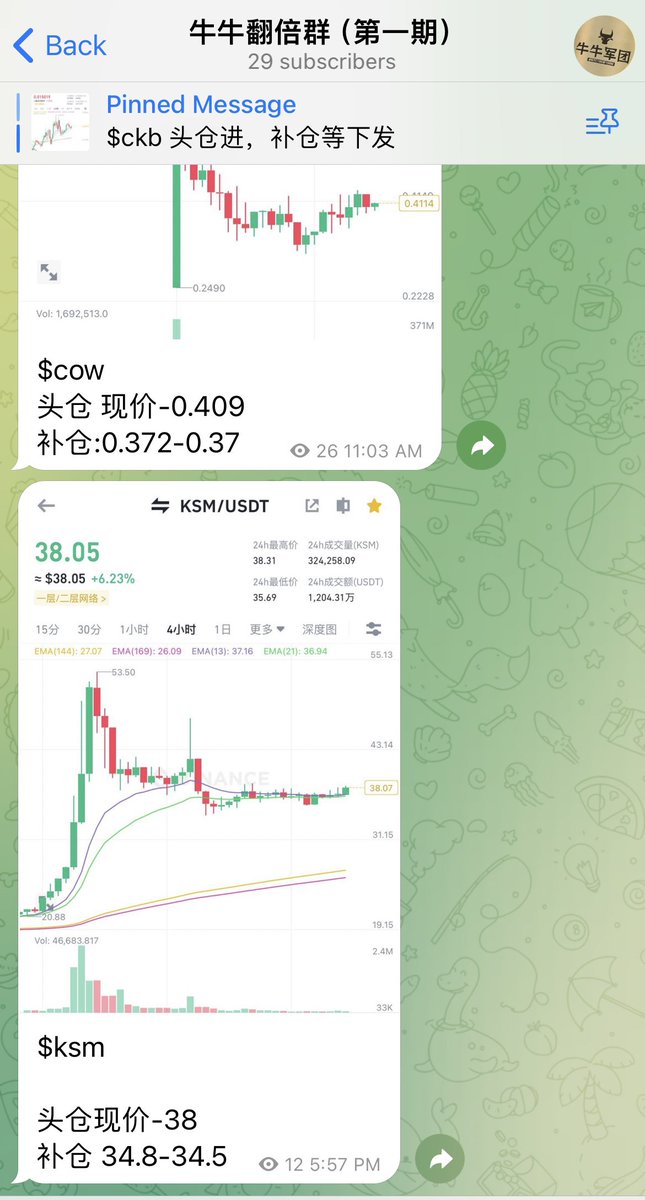645x1200 pixels.
Task: Show the list of pinned messages
Action: pyautogui.click(x=602, y=123)
